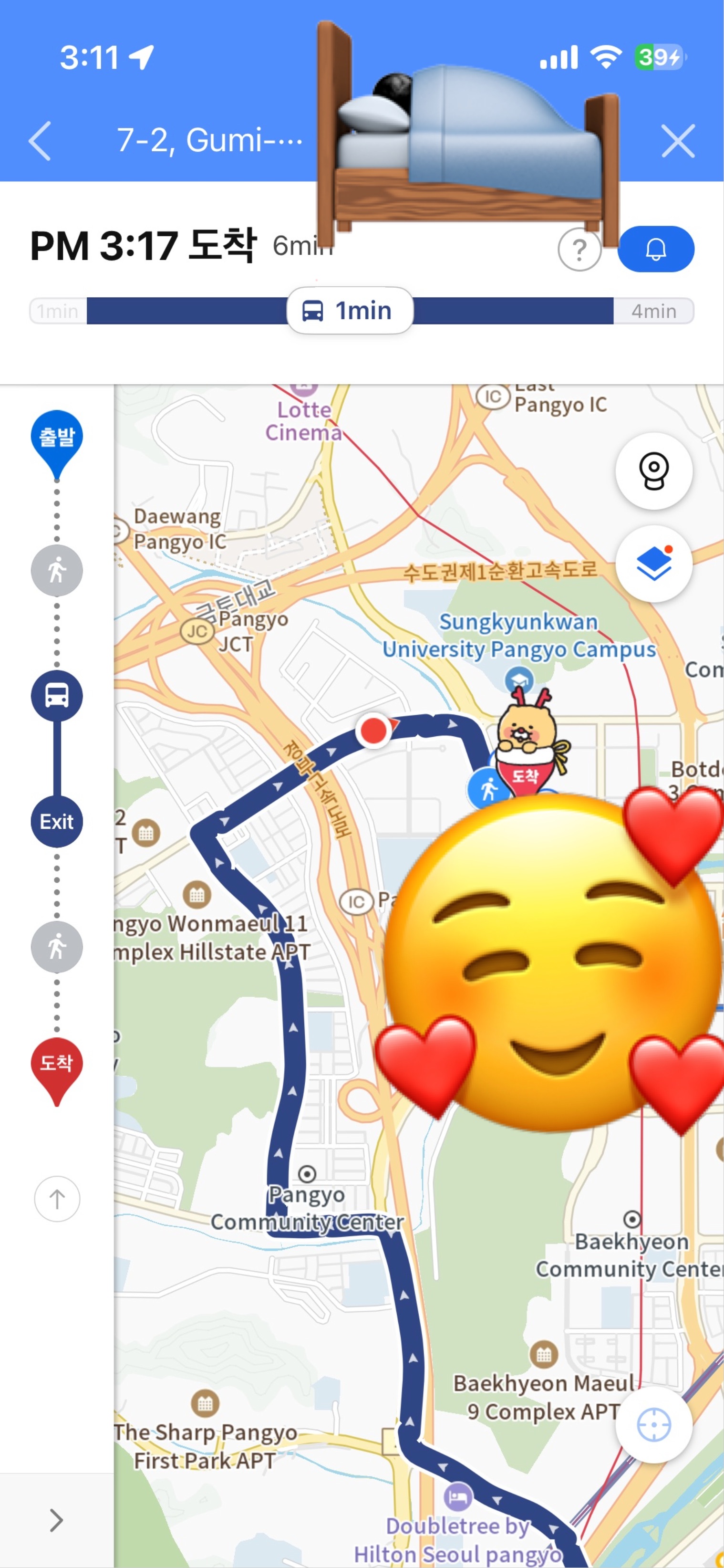Select the first walking step icon
Image resolution: width=724 pixels, height=1568 pixels.
coord(57,570)
